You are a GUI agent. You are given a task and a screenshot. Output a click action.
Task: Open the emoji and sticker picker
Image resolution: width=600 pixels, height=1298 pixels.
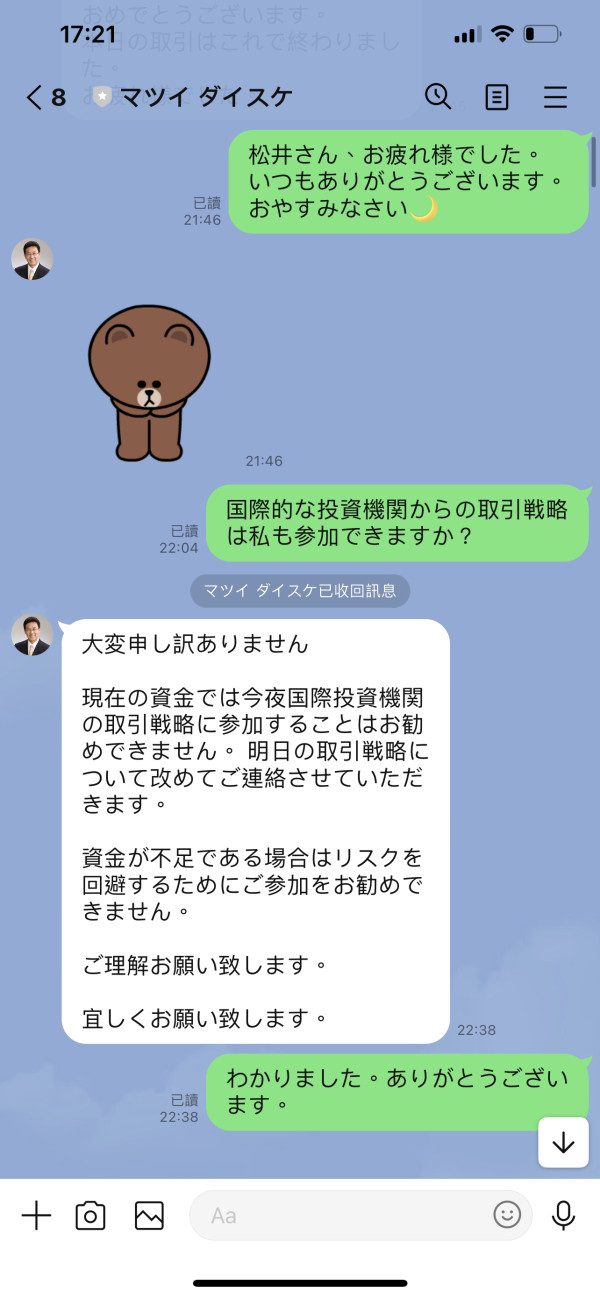click(507, 1215)
